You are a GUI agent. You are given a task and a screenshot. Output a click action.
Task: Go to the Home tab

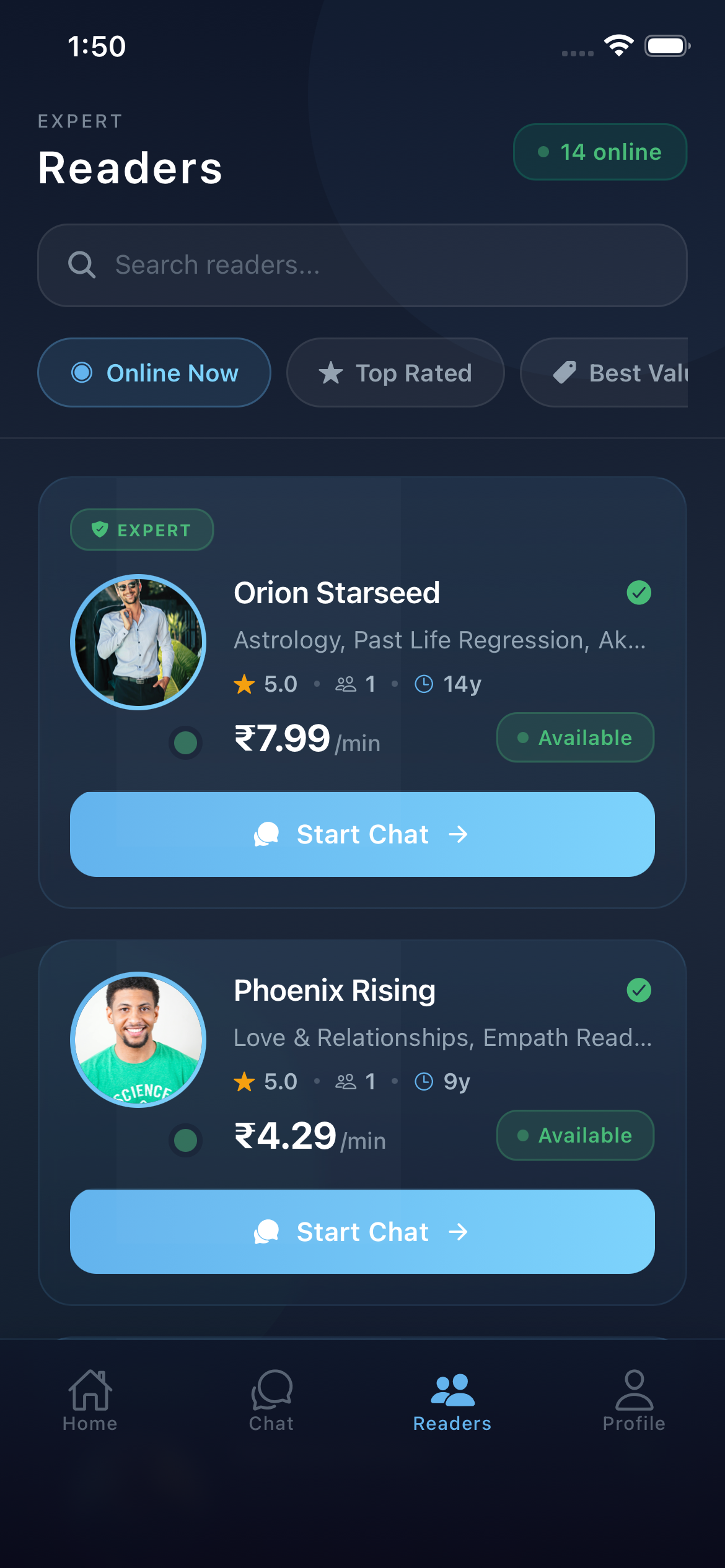click(90, 1401)
